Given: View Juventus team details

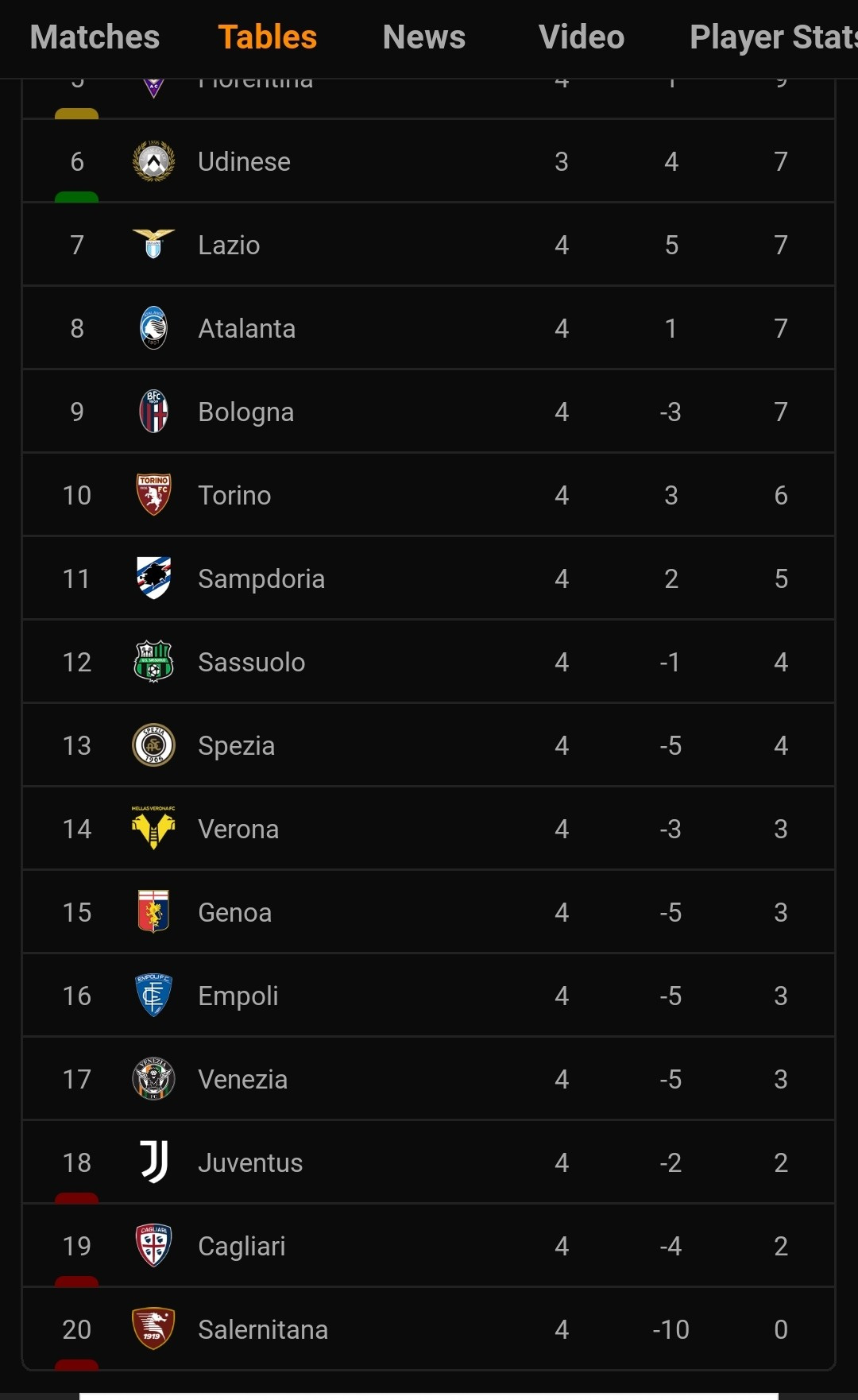Looking at the screenshot, I should click(429, 1162).
